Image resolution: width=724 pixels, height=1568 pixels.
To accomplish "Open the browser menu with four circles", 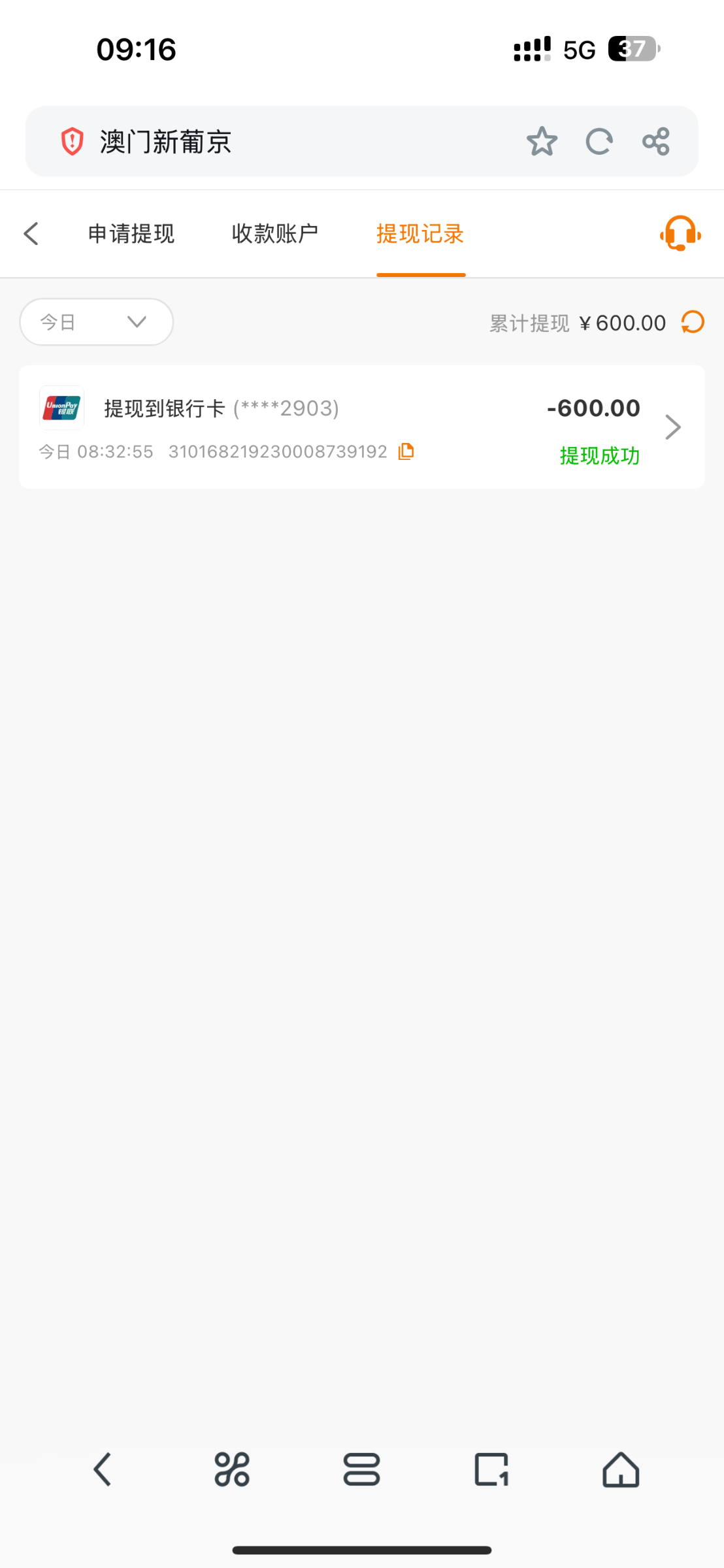I will click(232, 1469).
